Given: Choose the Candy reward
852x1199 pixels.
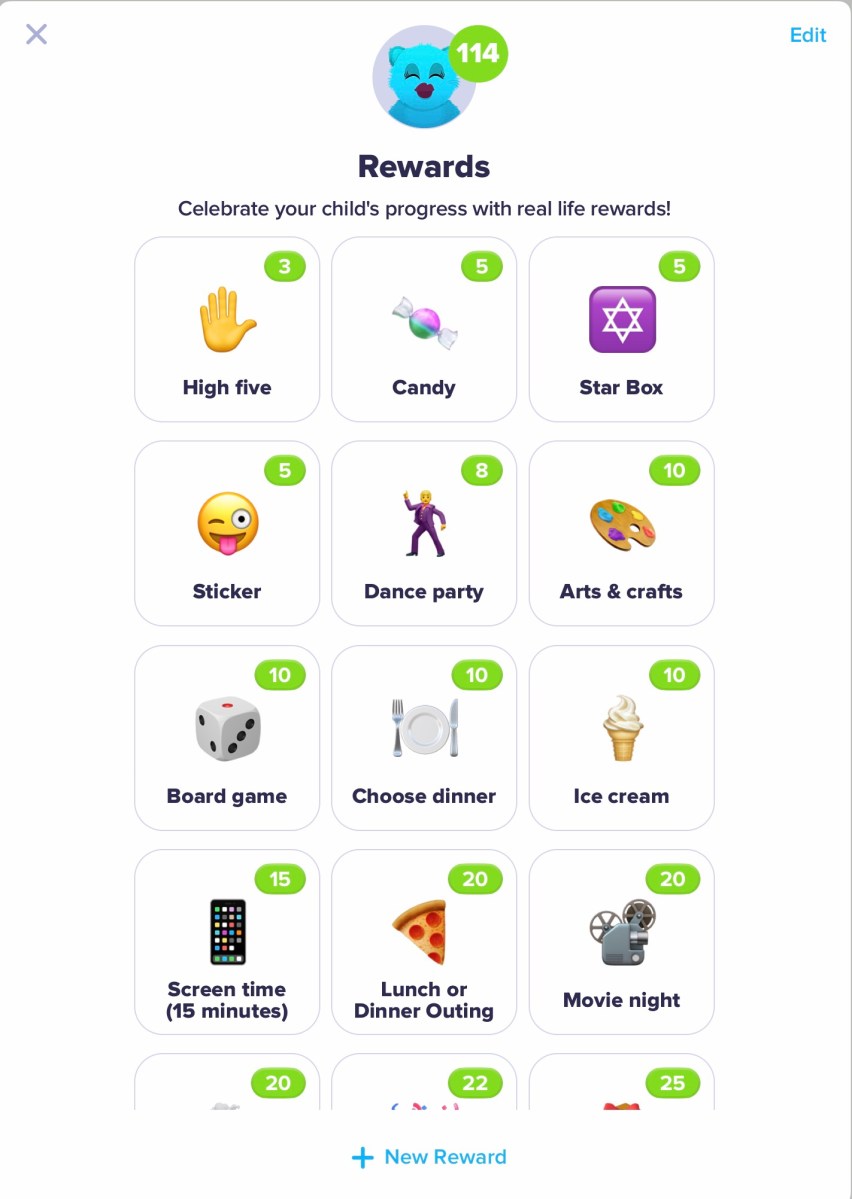Looking at the screenshot, I should coord(424,330).
